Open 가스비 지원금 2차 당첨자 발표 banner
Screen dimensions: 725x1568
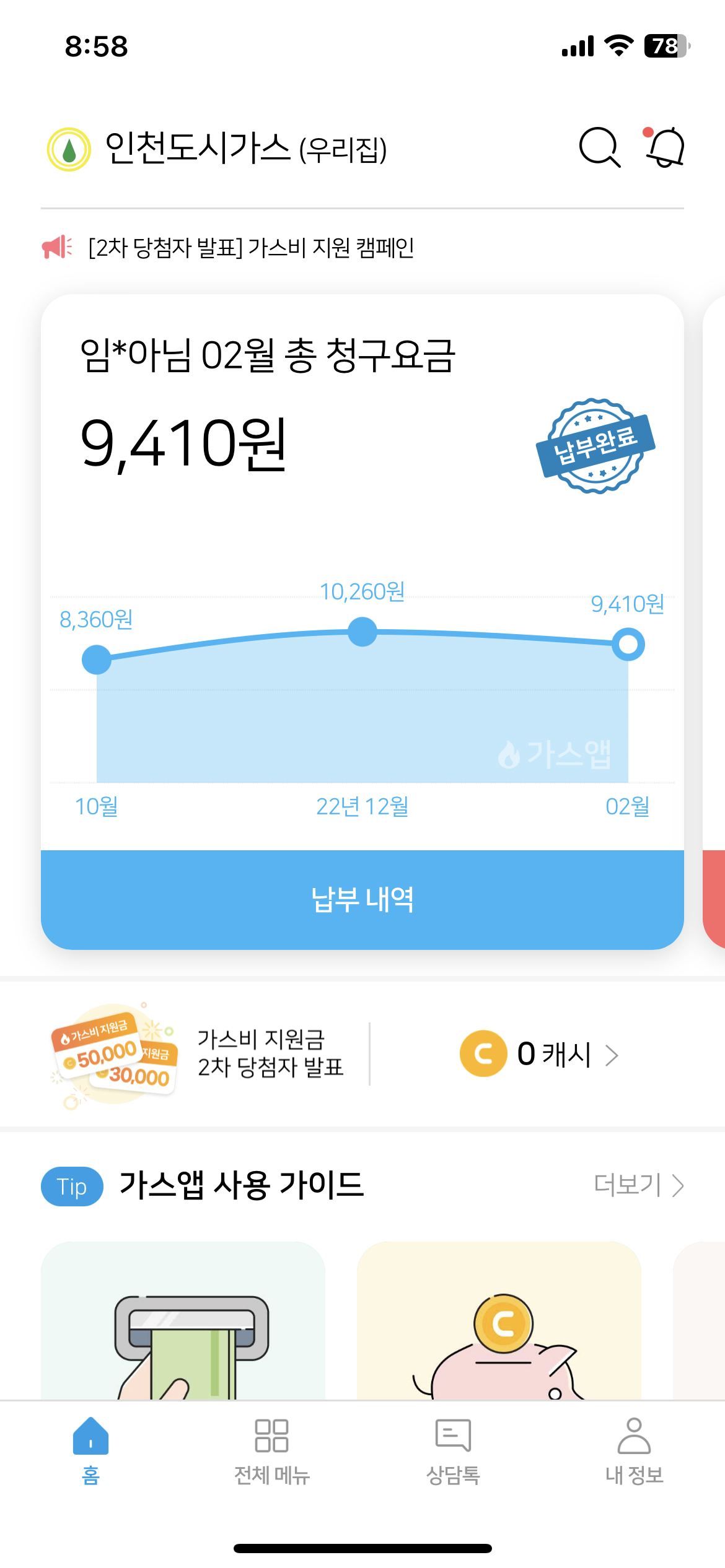click(198, 1053)
